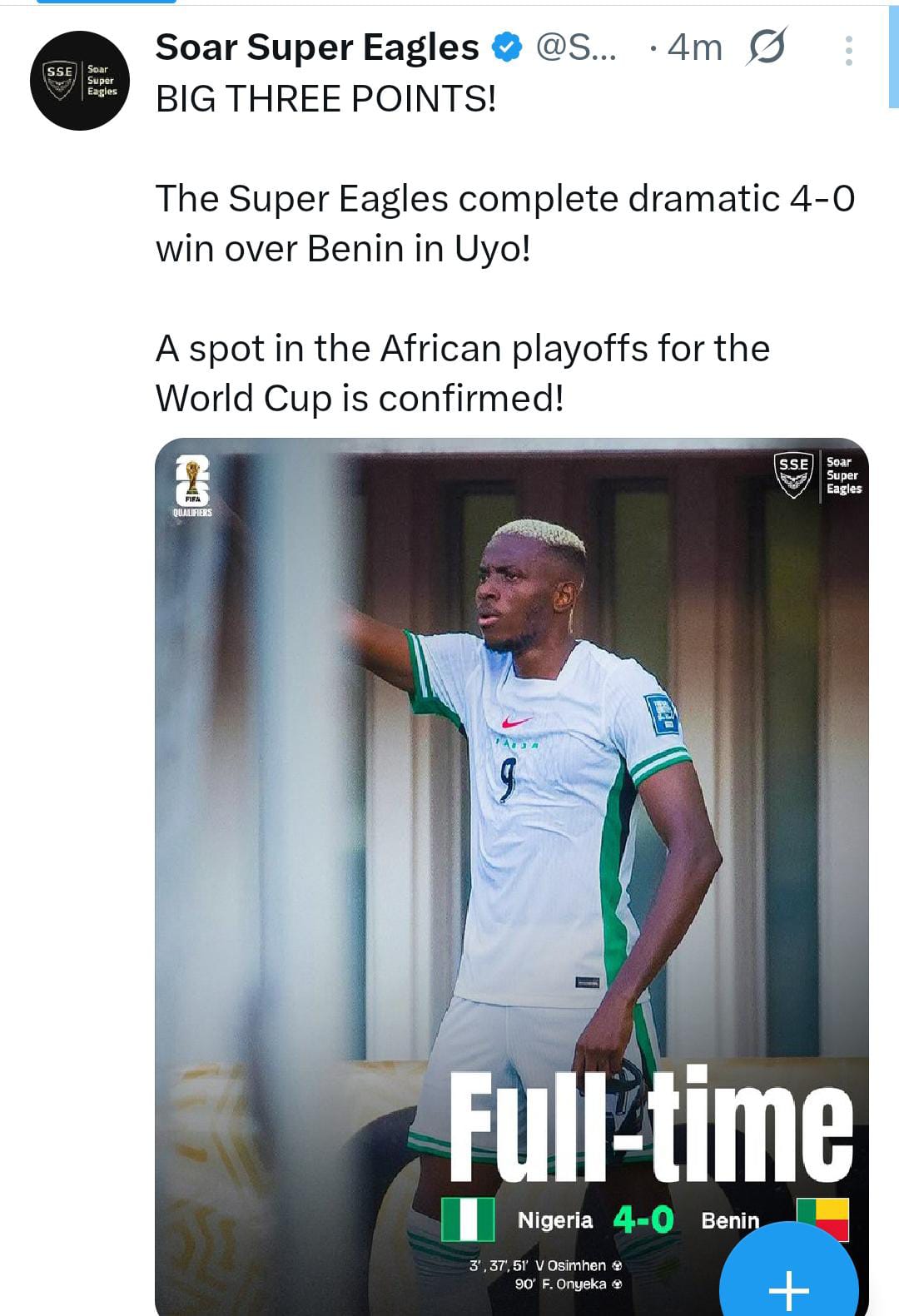Open the tweet's three-dot overflow menu

coord(848,51)
